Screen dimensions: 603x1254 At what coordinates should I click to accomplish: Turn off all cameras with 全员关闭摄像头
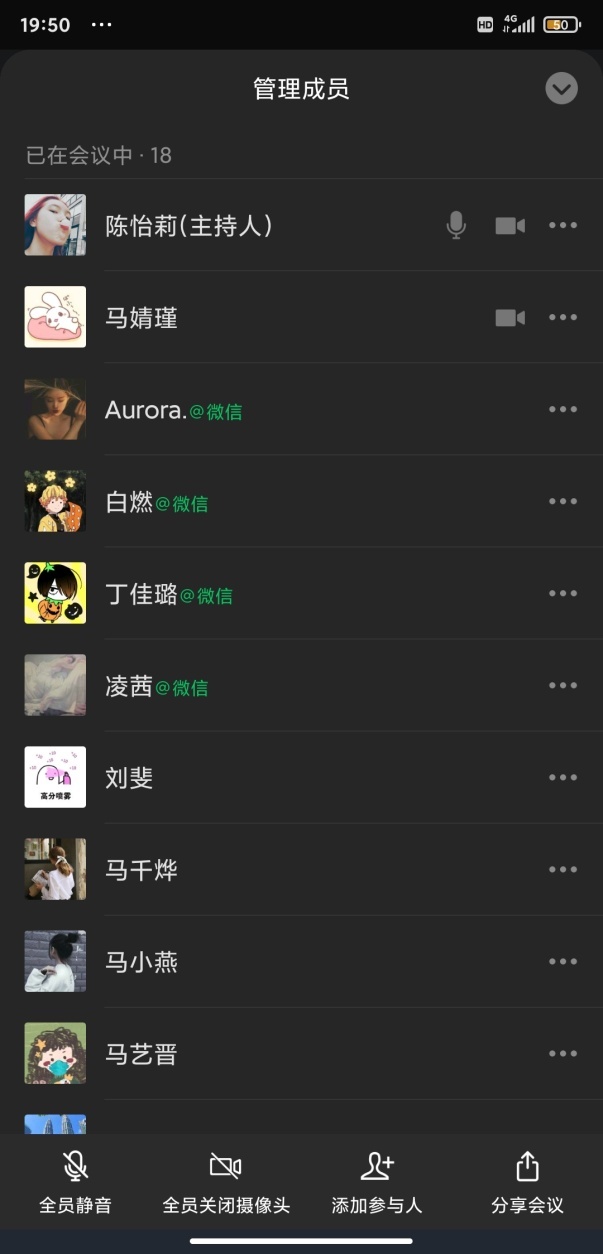point(226,1182)
